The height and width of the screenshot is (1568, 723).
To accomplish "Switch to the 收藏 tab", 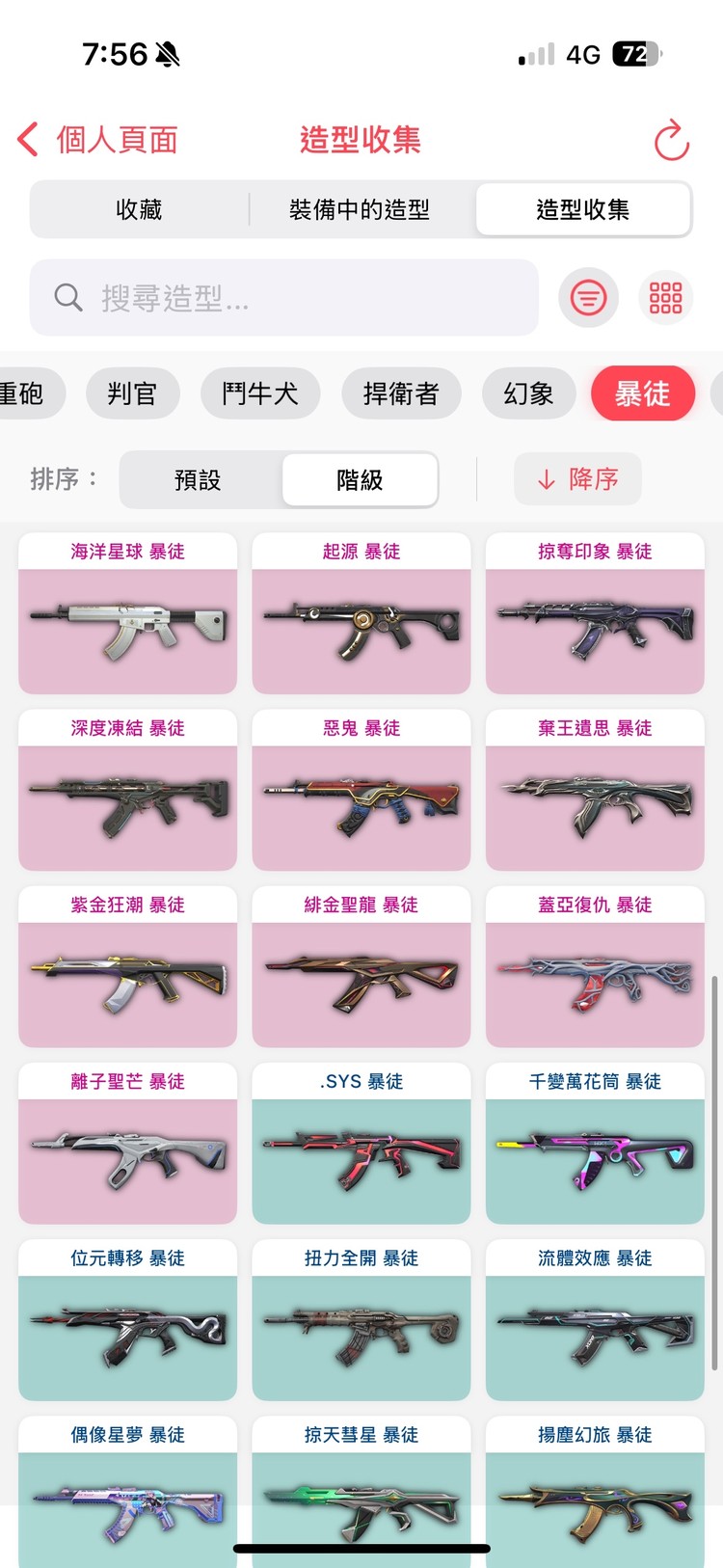I will (139, 210).
